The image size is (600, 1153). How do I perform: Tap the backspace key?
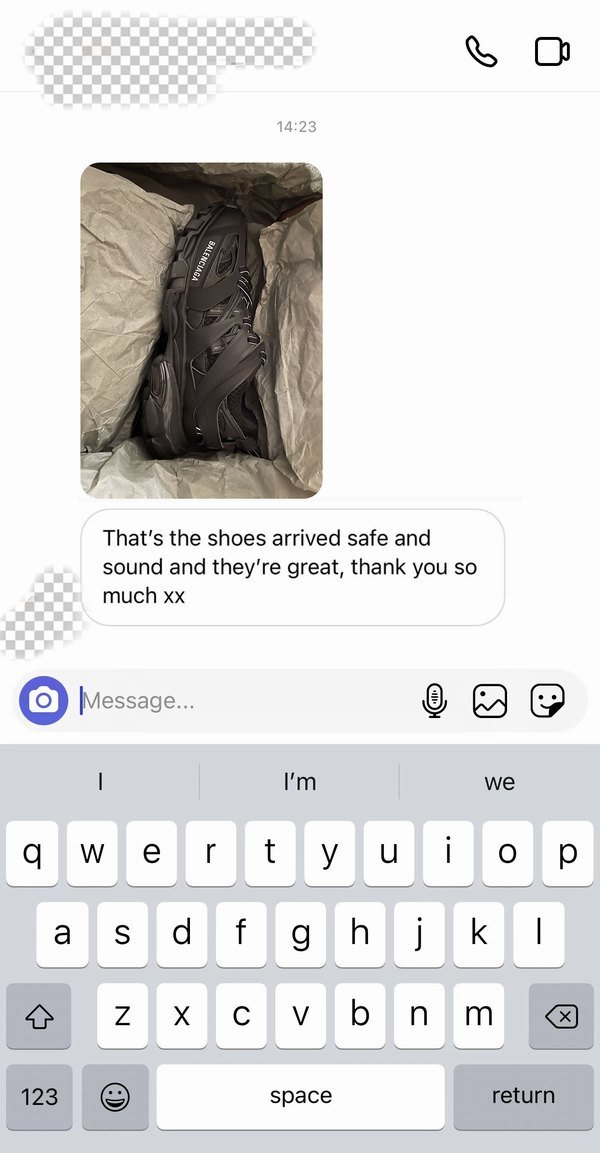coord(561,1017)
